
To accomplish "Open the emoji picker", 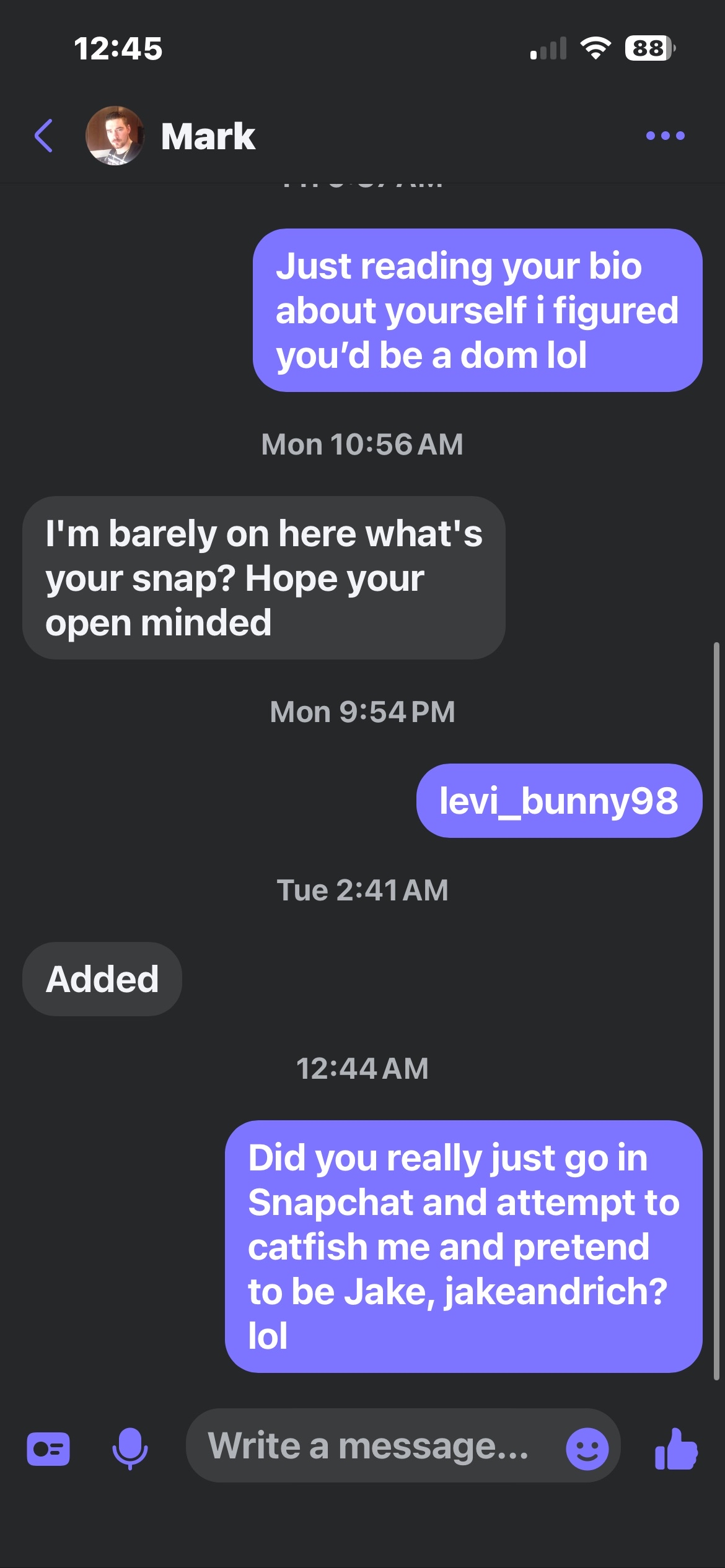I will (587, 1448).
